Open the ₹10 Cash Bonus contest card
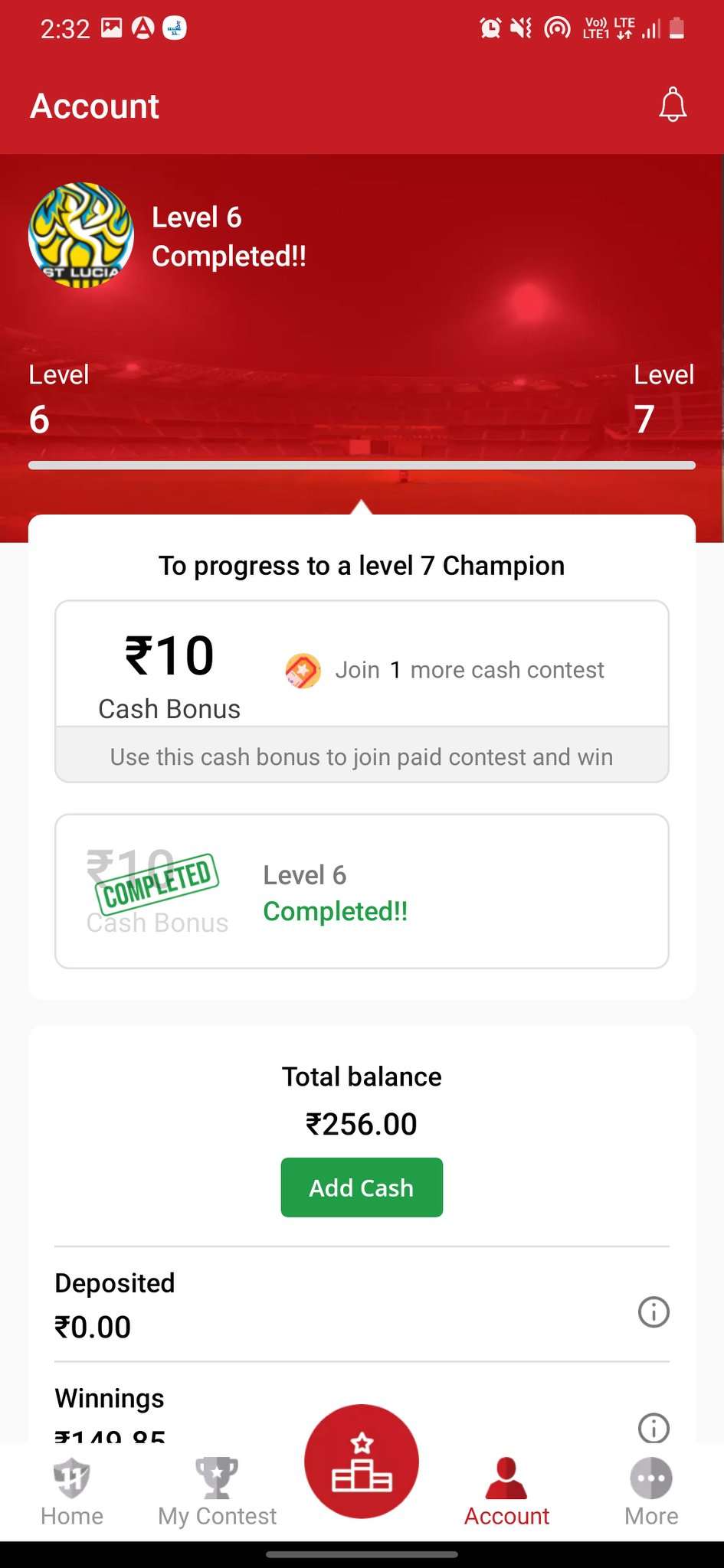Image resolution: width=724 pixels, height=1568 pixels. pyautogui.click(x=362, y=665)
